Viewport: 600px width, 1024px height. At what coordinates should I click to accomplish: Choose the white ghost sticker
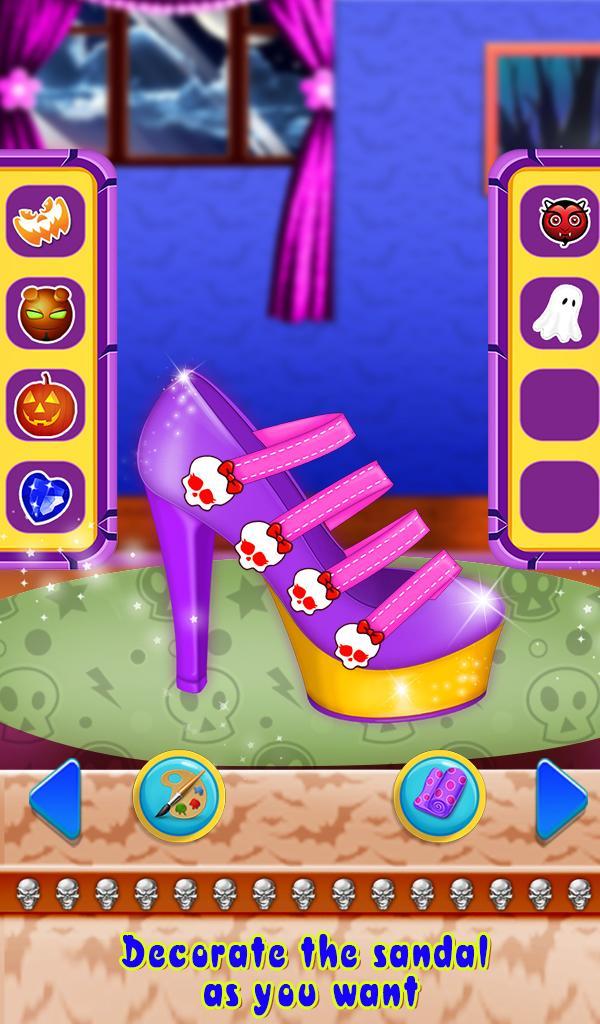click(560, 313)
